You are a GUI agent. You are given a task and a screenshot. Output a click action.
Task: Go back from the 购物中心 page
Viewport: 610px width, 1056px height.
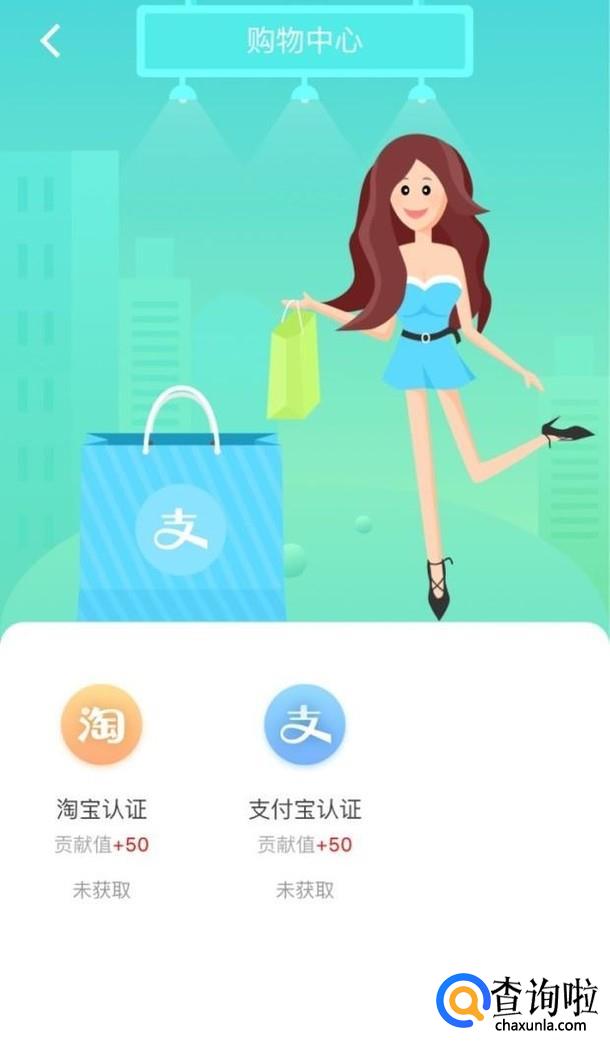point(50,41)
